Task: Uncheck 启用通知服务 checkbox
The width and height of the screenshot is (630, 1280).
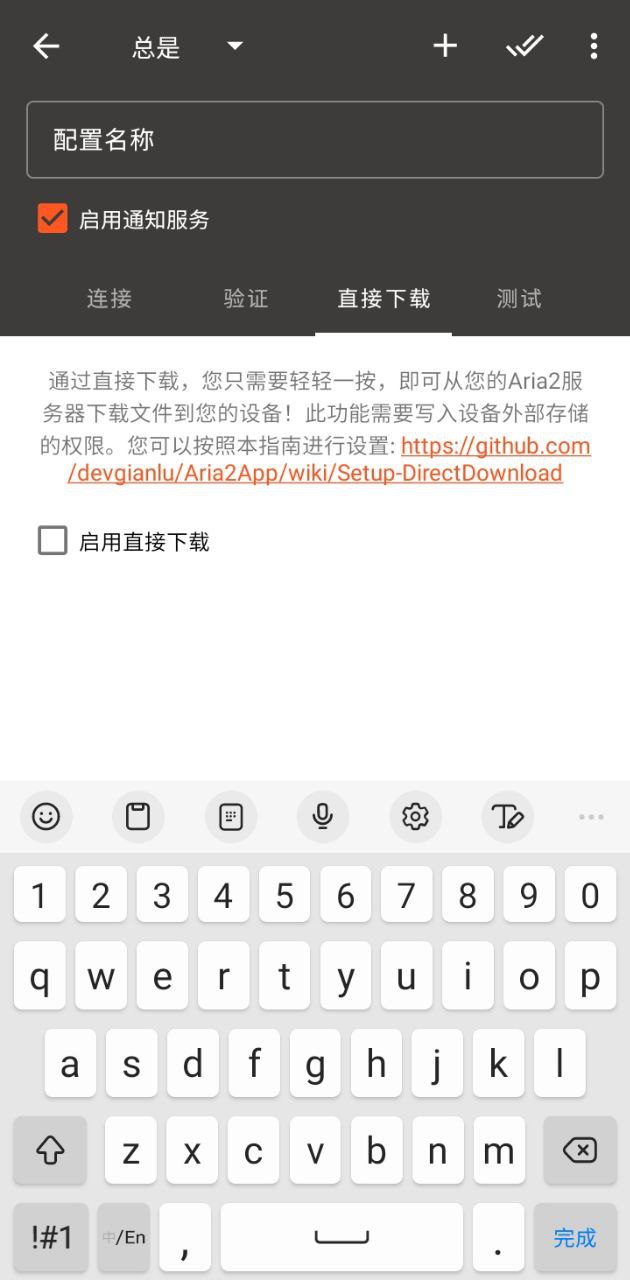Action: coord(52,219)
